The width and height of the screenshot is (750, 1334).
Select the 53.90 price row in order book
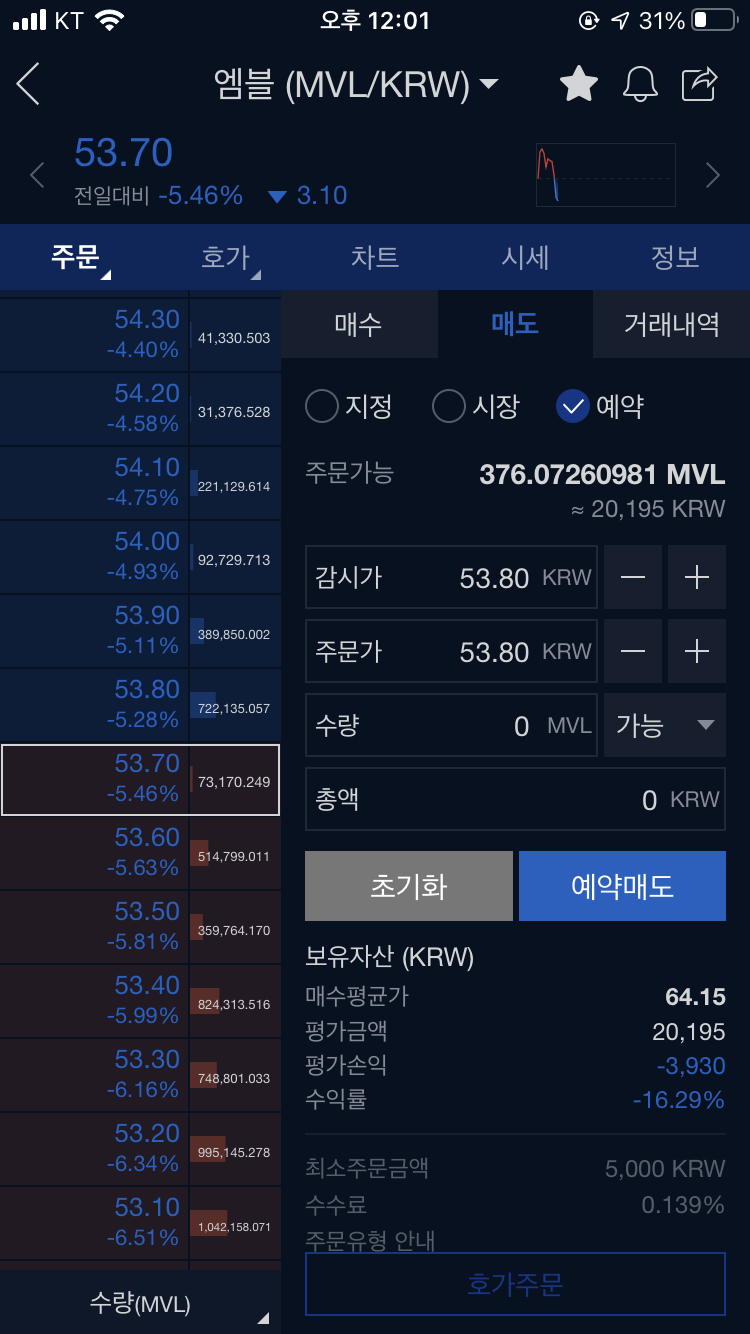point(140,631)
